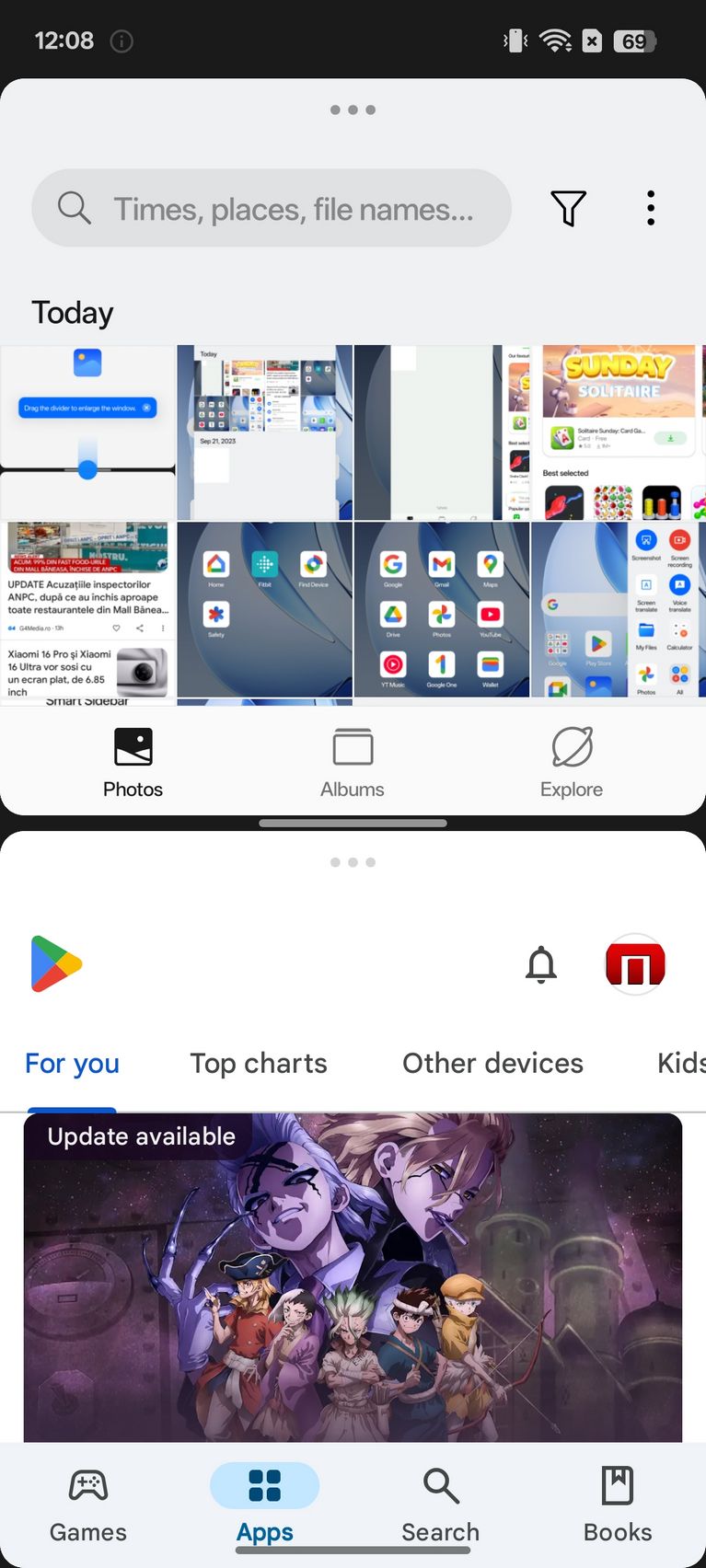Open the Play Store Search tab
The height and width of the screenshot is (1568, 706).
441,1505
